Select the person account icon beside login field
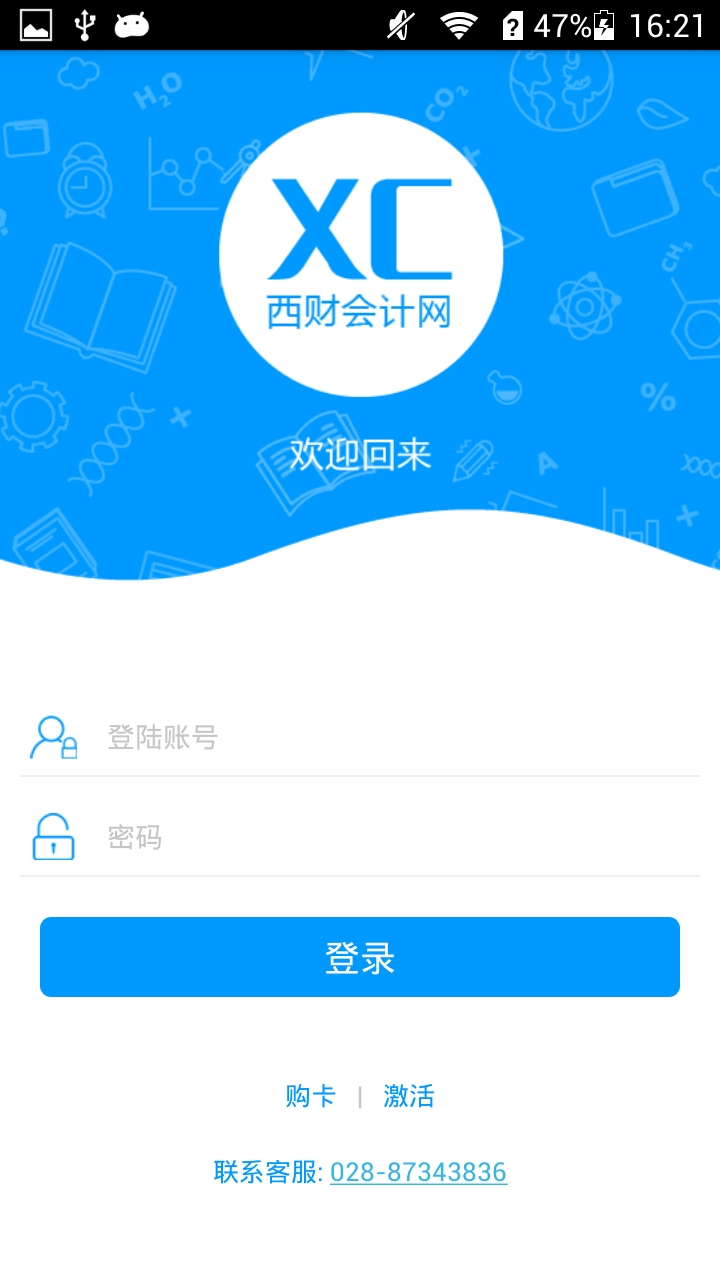720x1280 pixels. pos(50,735)
